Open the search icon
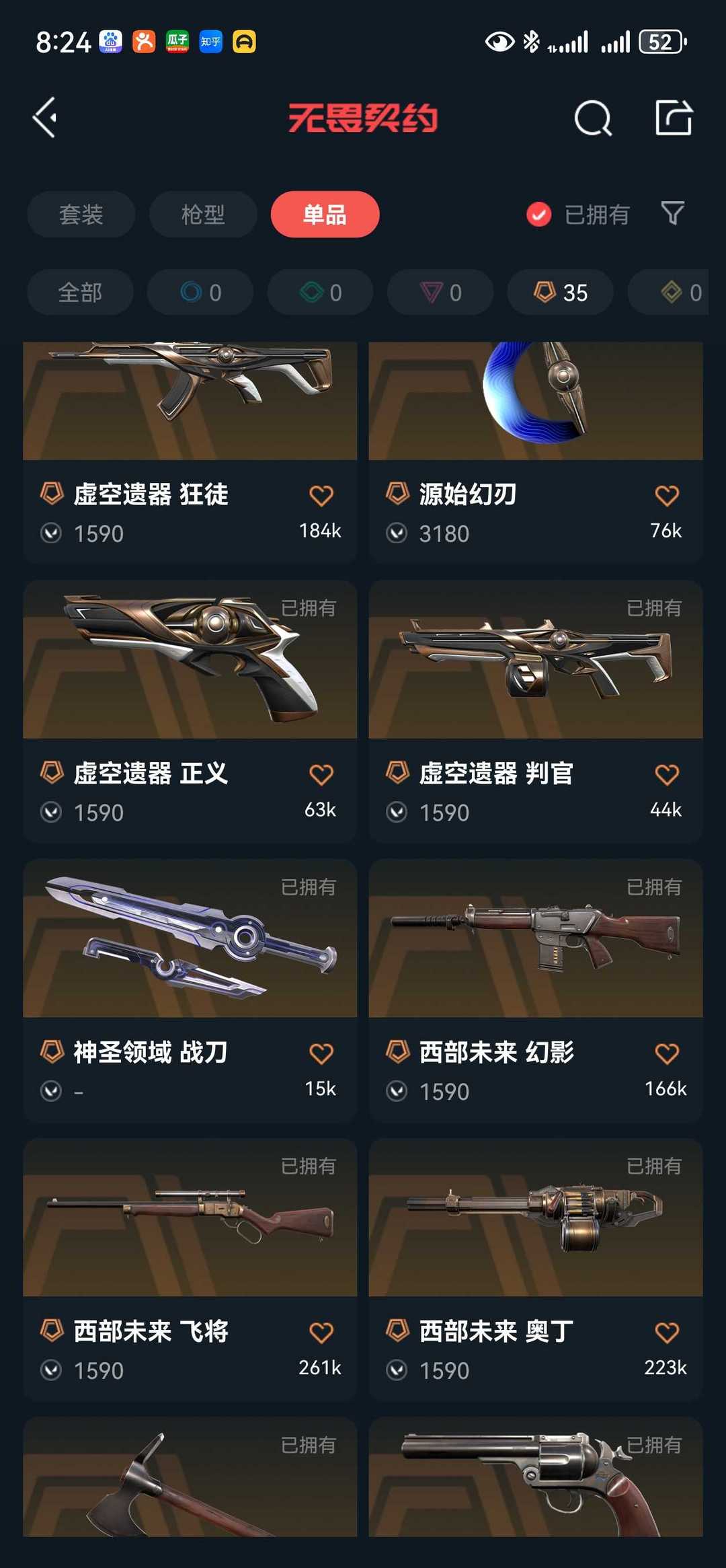Screen dimensions: 726x1568 coord(593,119)
